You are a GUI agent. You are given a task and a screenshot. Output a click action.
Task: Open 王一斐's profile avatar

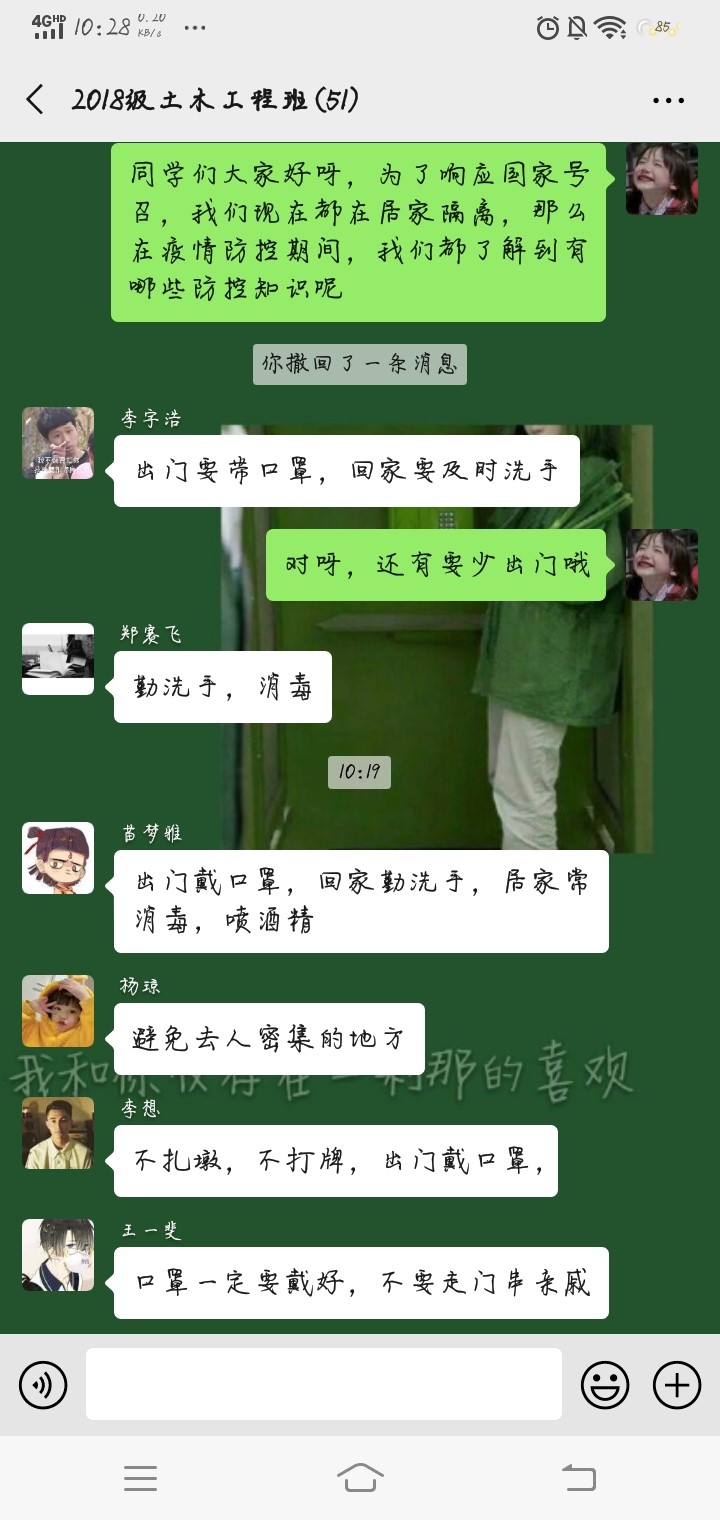tap(58, 1255)
